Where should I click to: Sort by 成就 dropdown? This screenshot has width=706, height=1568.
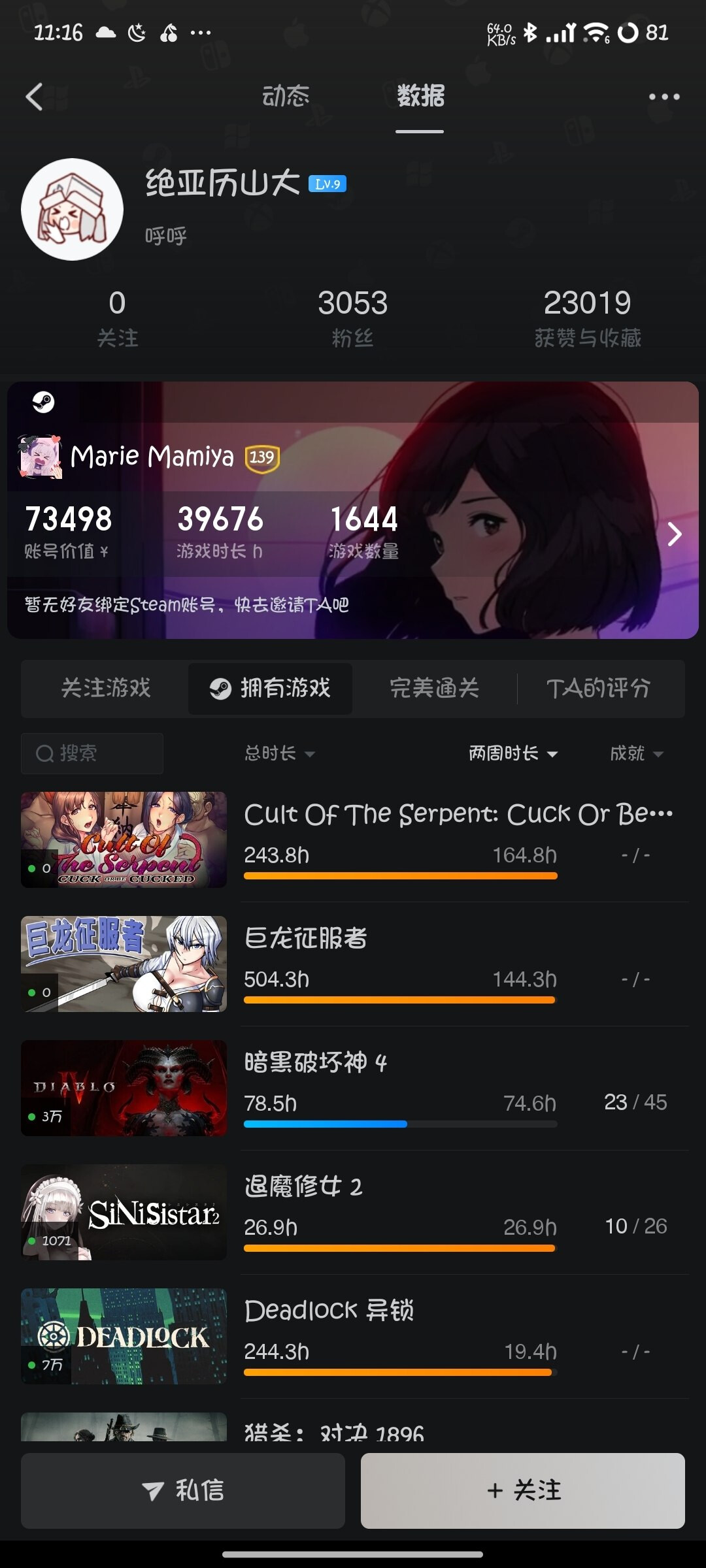pyautogui.click(x=637, y=753)
